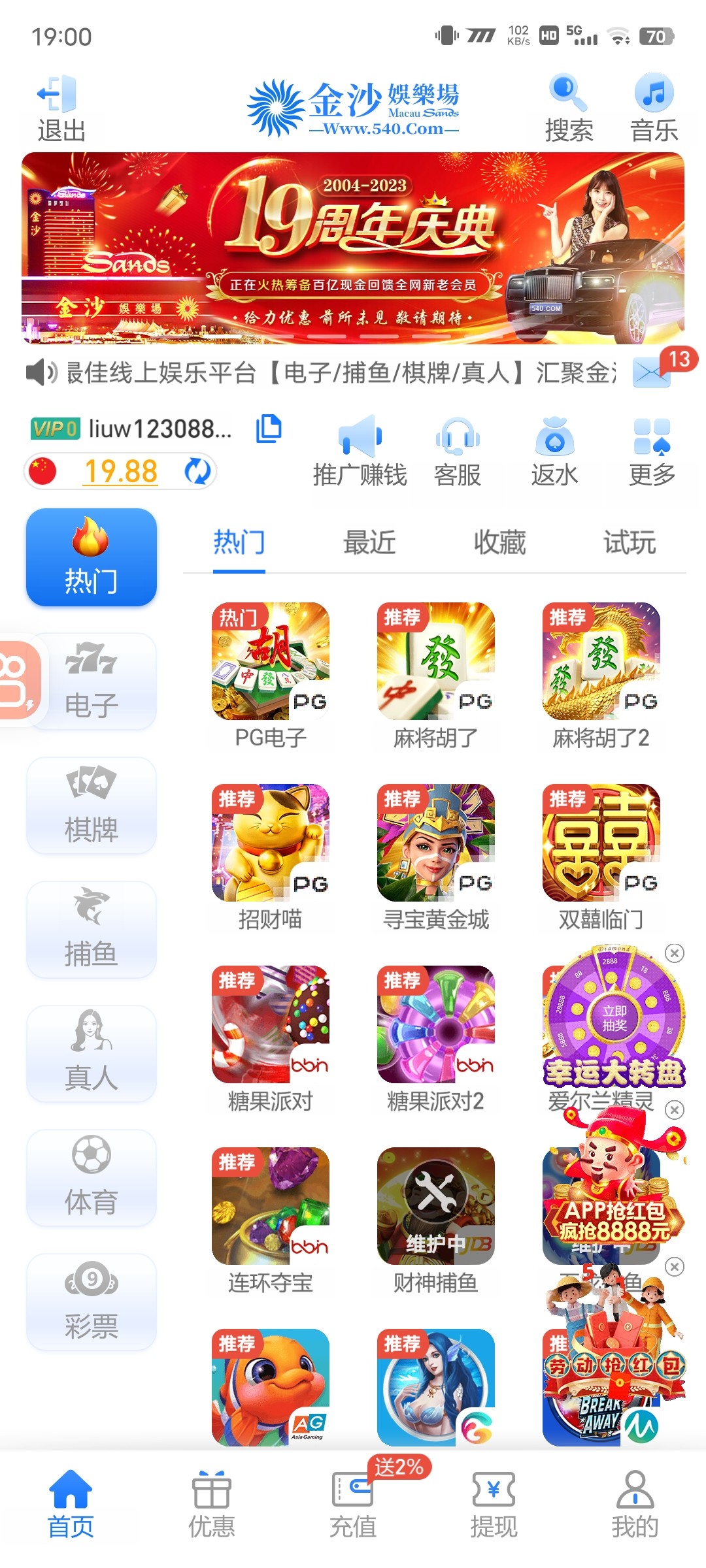Open the 麻将胡了 game tile
Viewport: 706px width, 1568px height.
point(436,674)
